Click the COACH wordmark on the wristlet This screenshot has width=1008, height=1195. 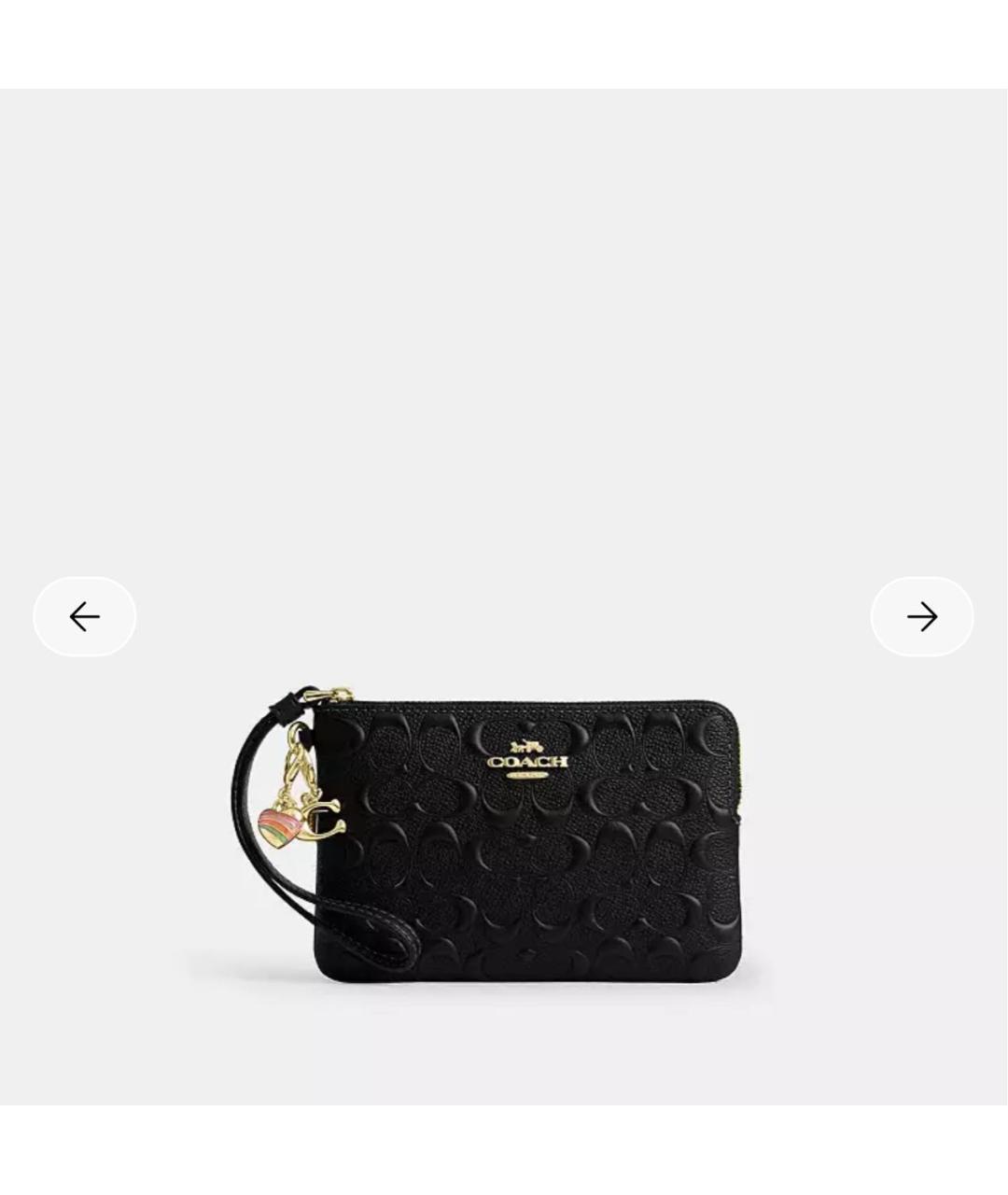click(528, 764)
